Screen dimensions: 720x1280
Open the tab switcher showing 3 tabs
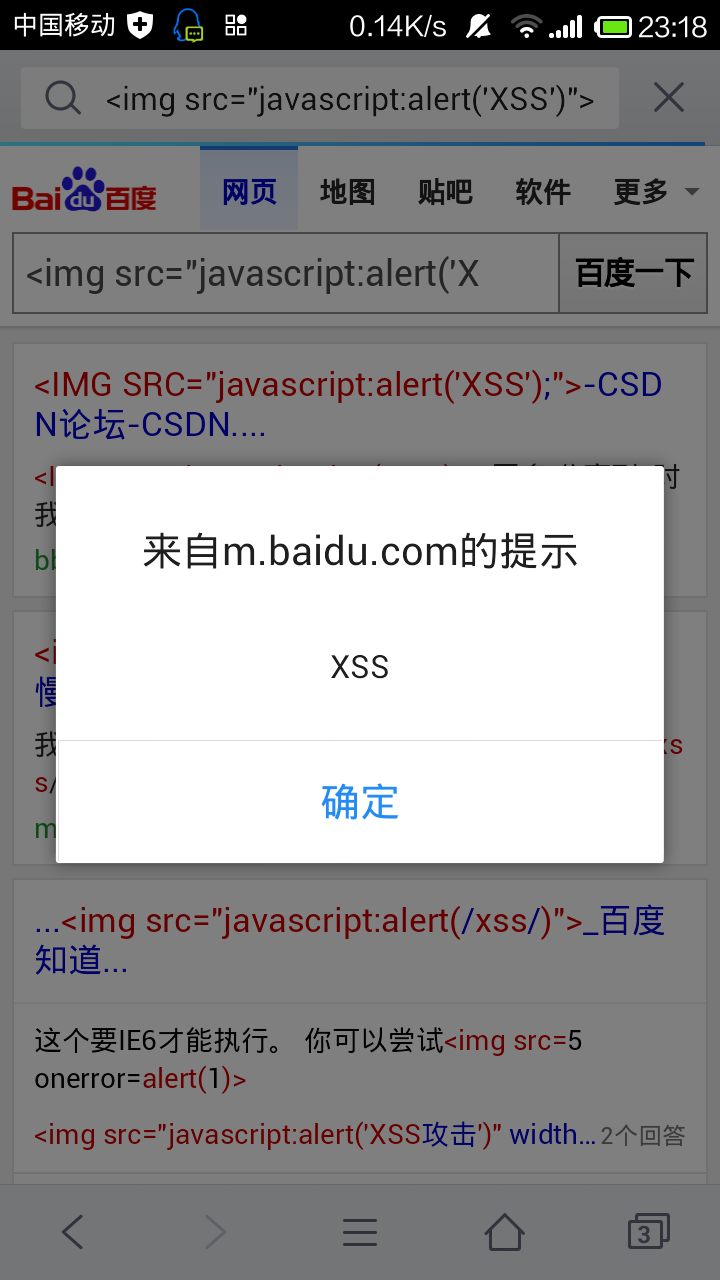pos(647,1232)
